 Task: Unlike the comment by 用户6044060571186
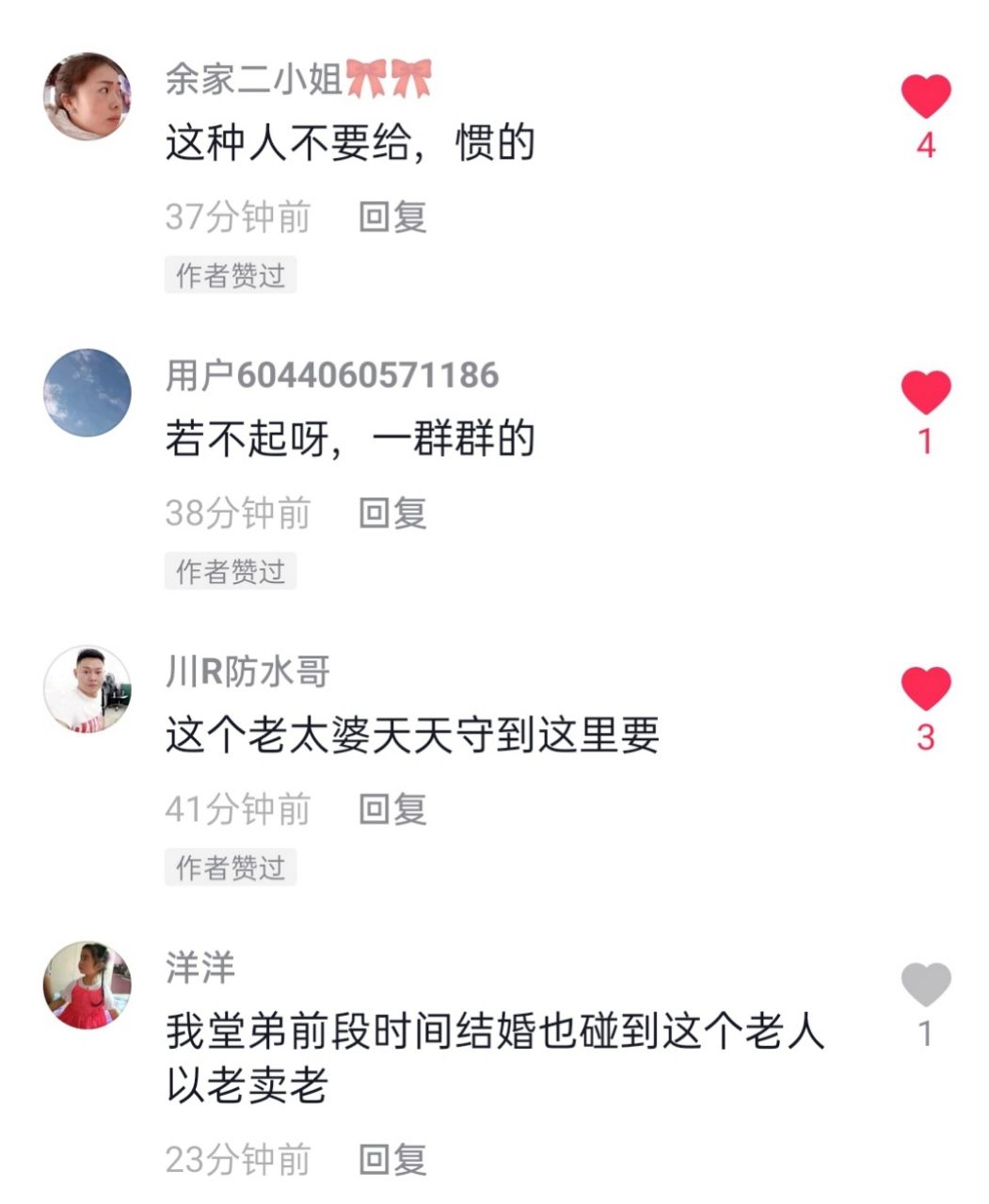[x=926, y=392]
